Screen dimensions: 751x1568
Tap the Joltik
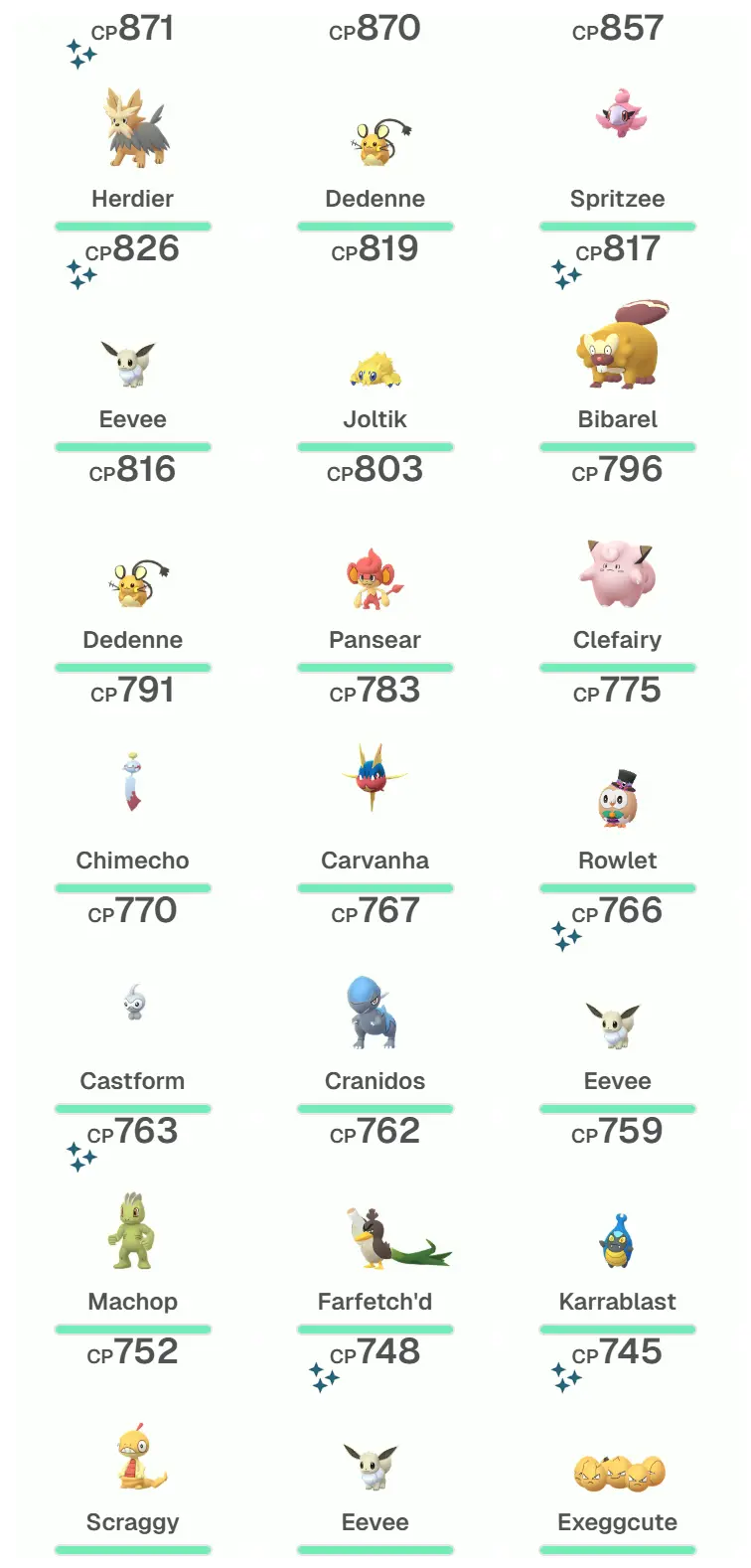click(375, 370)
